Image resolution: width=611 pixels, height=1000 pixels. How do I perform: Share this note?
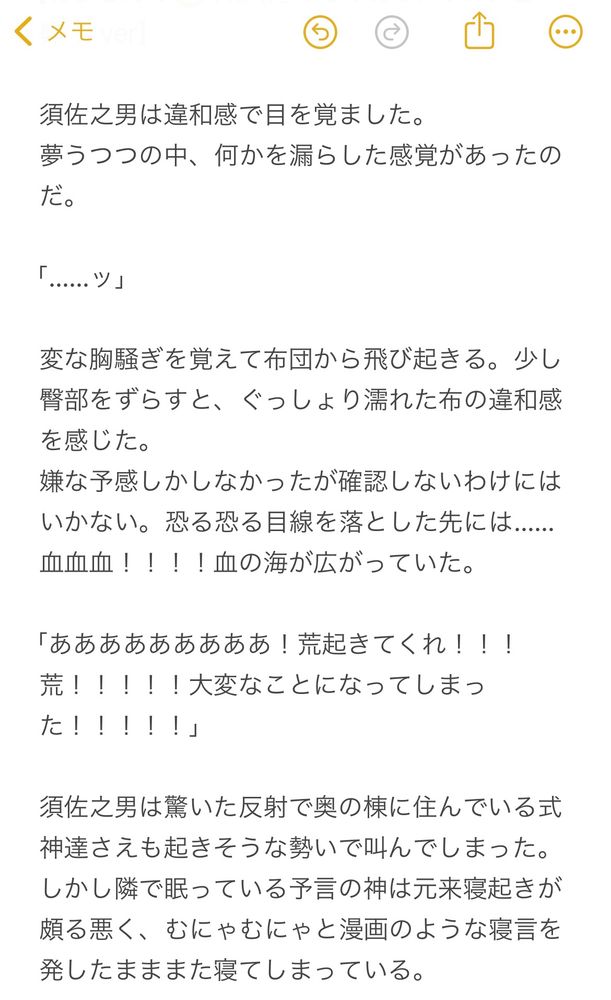click(479, 30)
